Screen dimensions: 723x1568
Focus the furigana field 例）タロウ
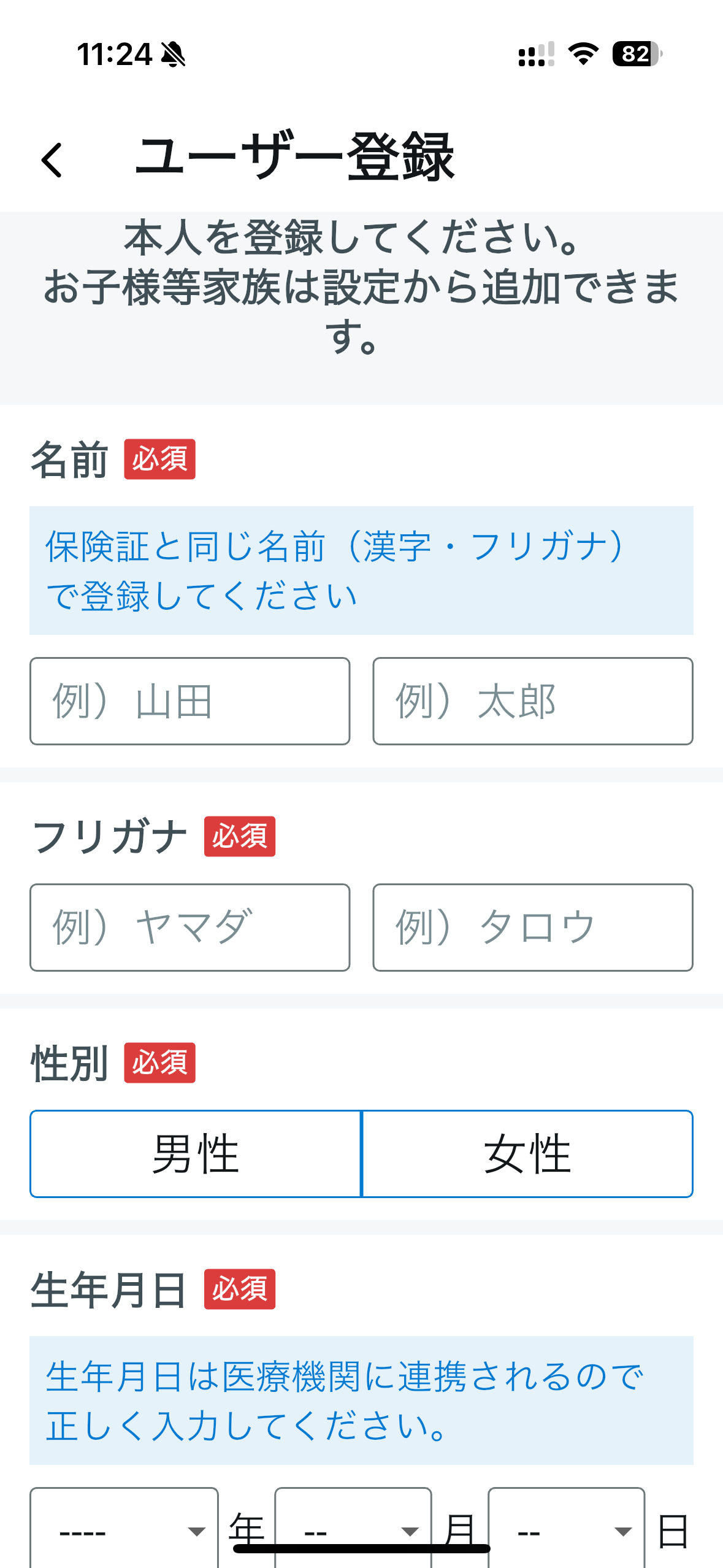point(532,927)
